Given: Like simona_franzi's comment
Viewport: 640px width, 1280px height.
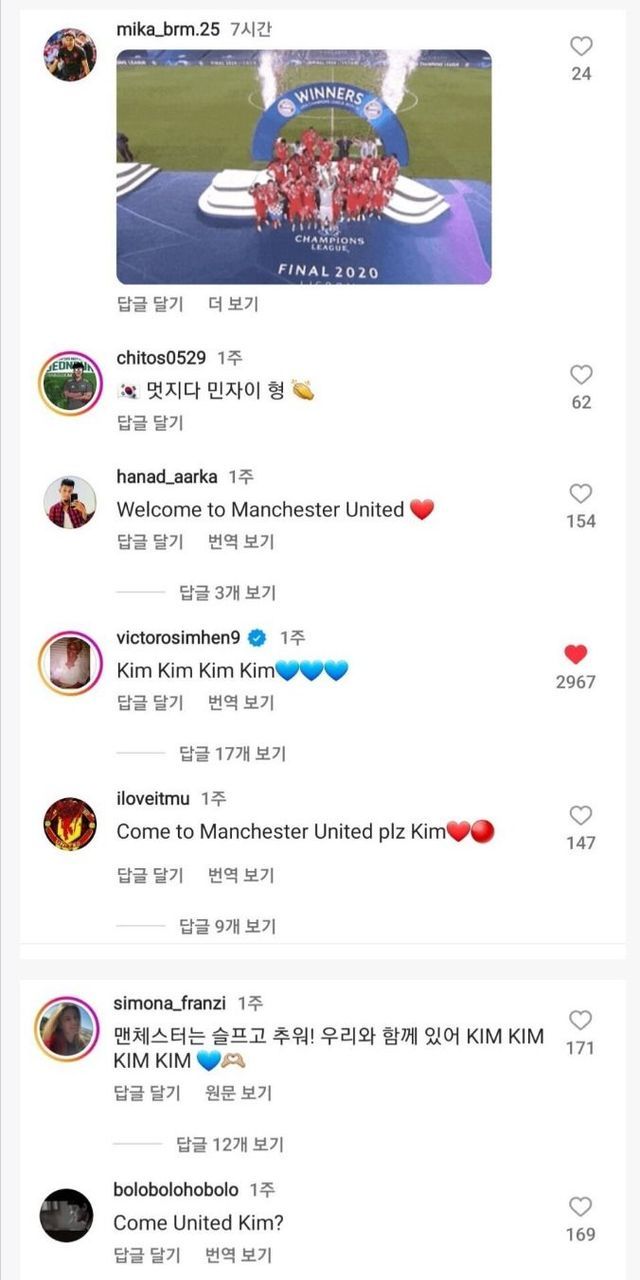Looking at the screenshot, I should (581, 1020).
